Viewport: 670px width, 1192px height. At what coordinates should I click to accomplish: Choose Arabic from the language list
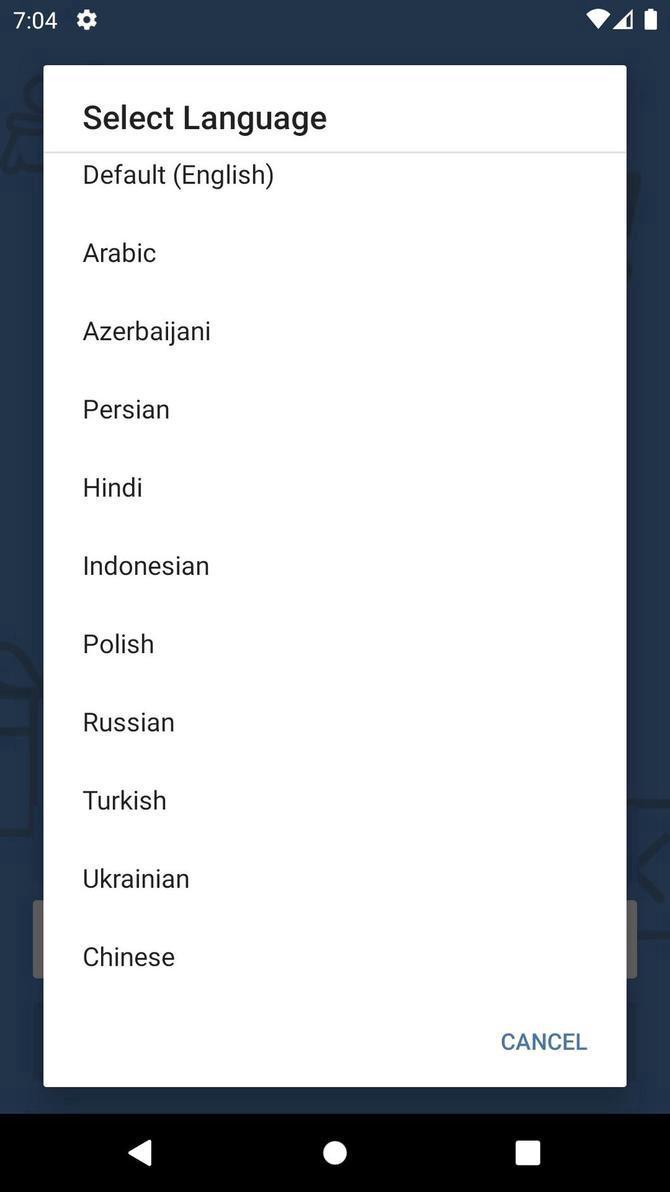(x=119, y=253)
